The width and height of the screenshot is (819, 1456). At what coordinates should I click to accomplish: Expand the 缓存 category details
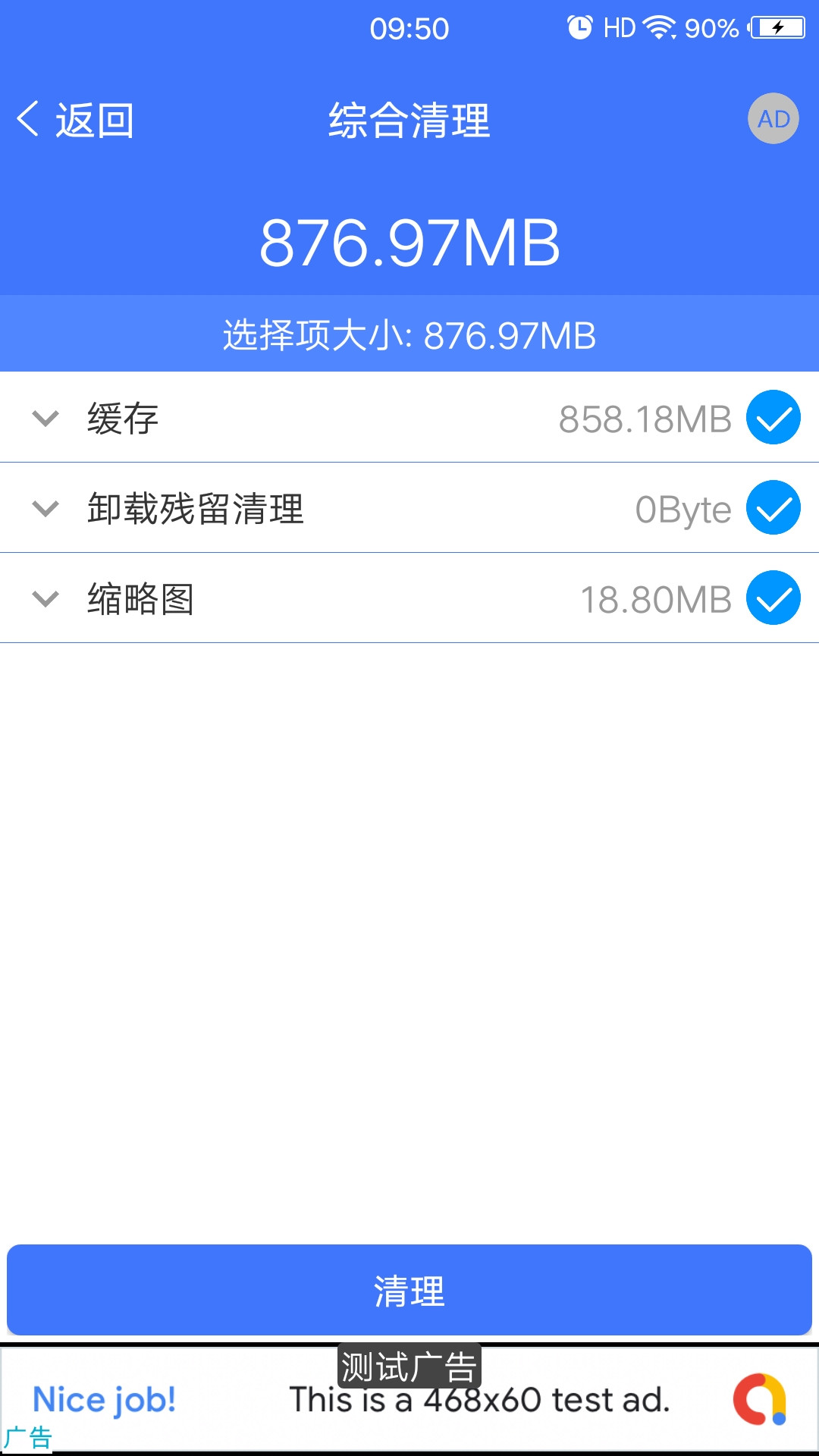click(44, 418)
